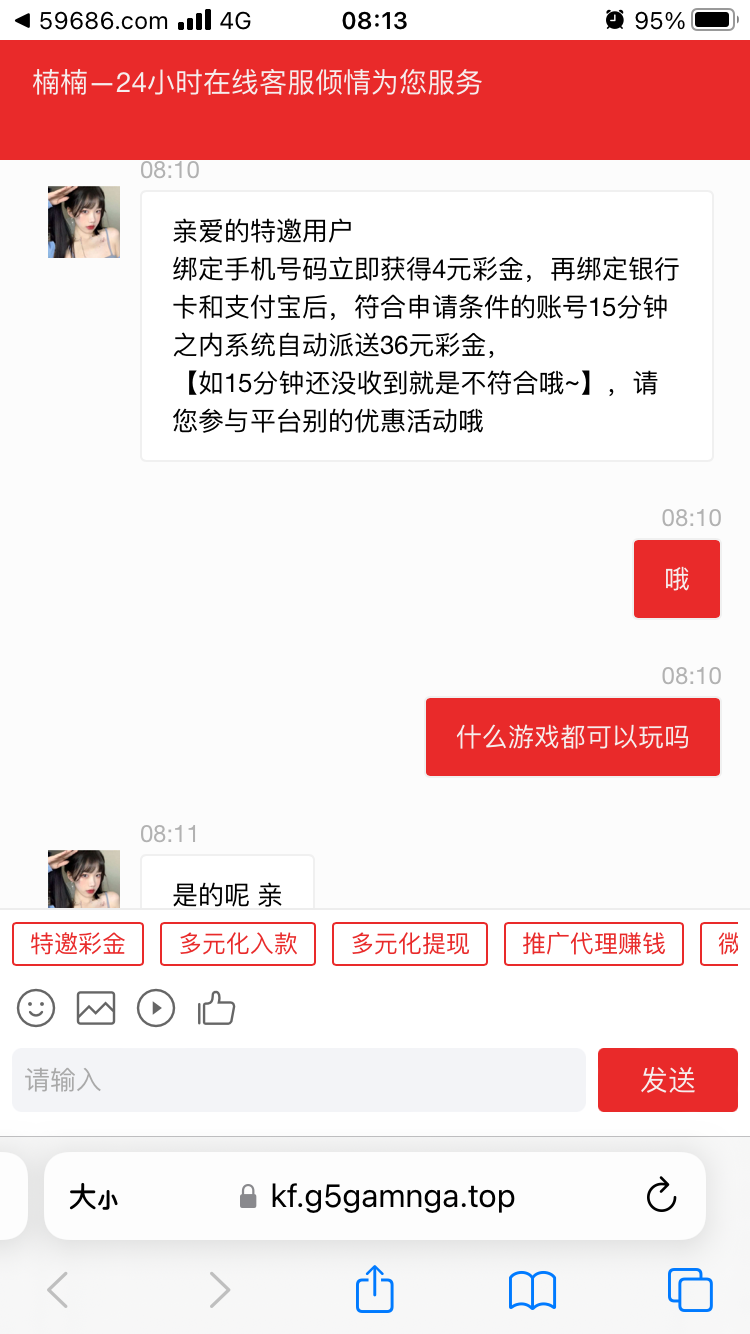
Task: Tap the kf.g5gamnga.top address bar
Action: click(x=392, y=1196)
